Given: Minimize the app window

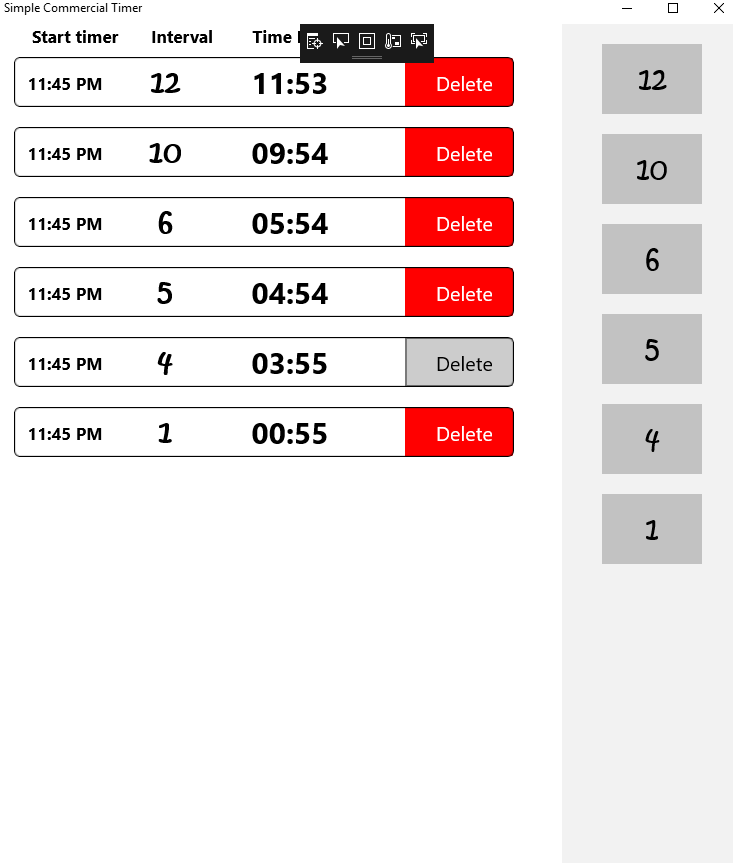Looking at the screenshot, I should coord(627,8).
